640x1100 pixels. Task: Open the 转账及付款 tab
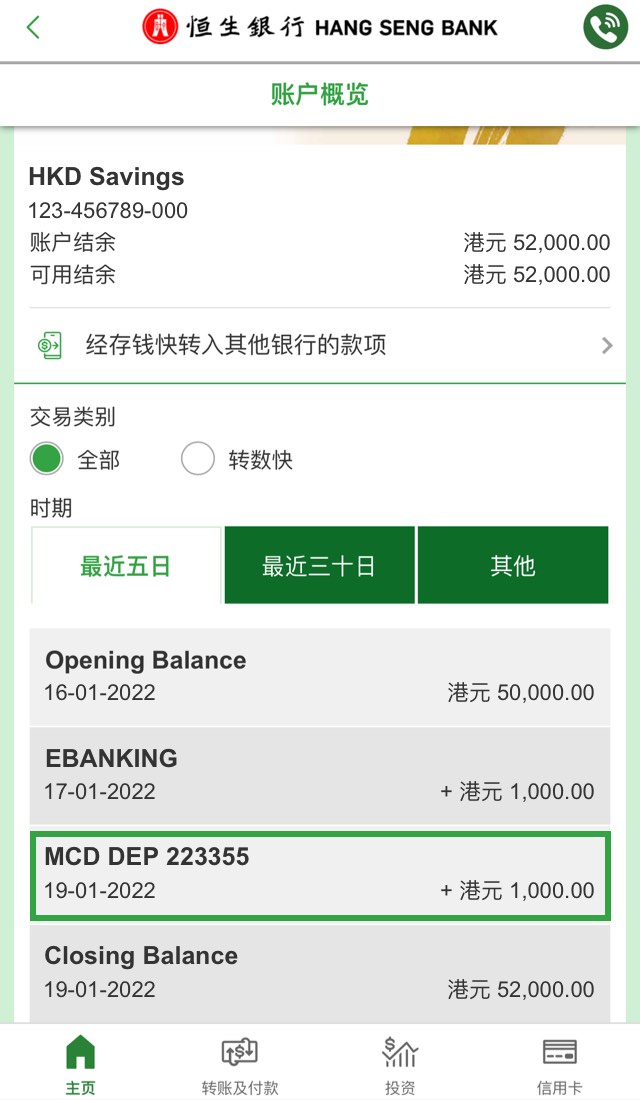click(240, 1063)
